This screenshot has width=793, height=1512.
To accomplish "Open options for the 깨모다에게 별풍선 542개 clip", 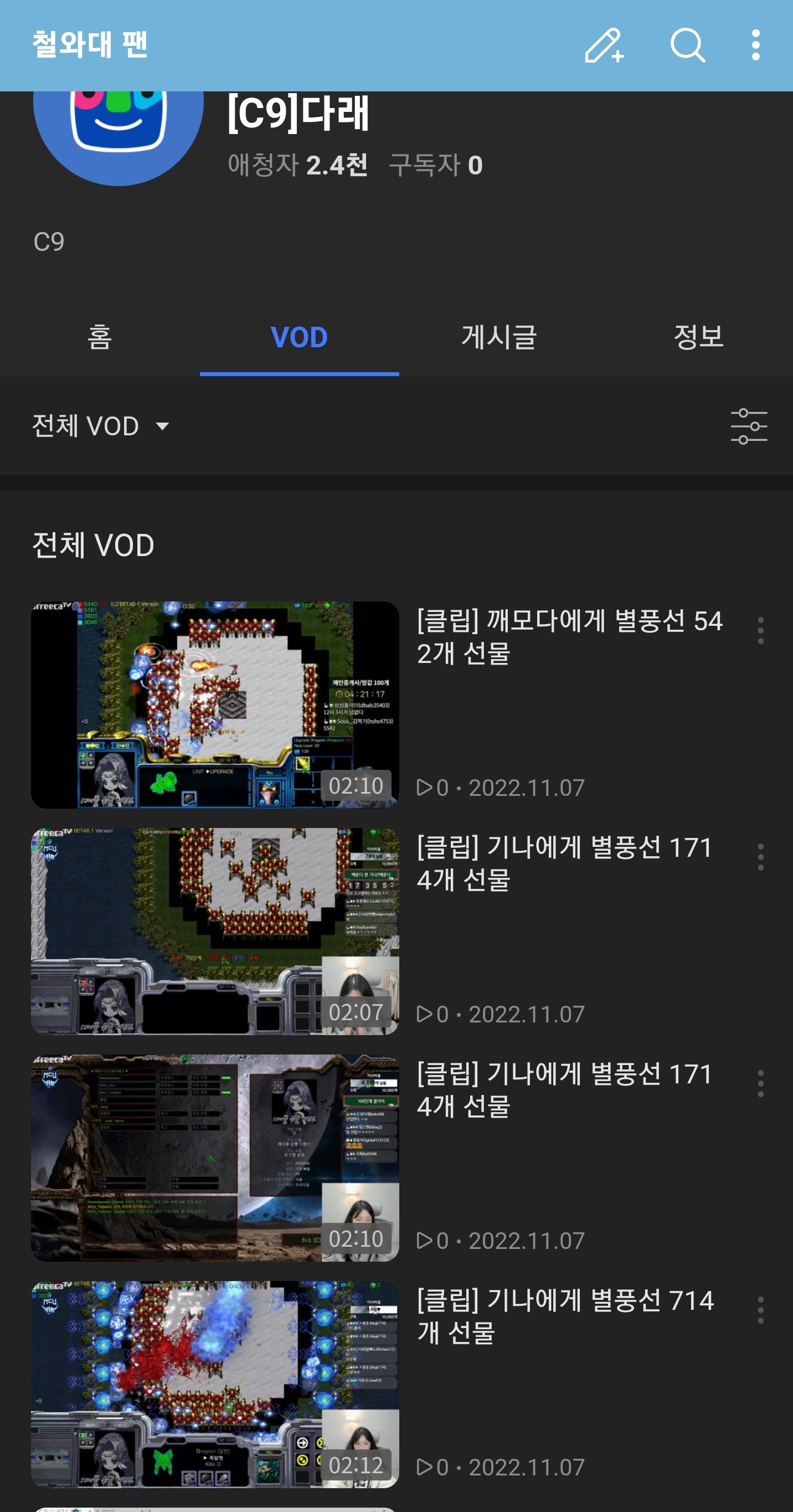I will pos(760,630).
